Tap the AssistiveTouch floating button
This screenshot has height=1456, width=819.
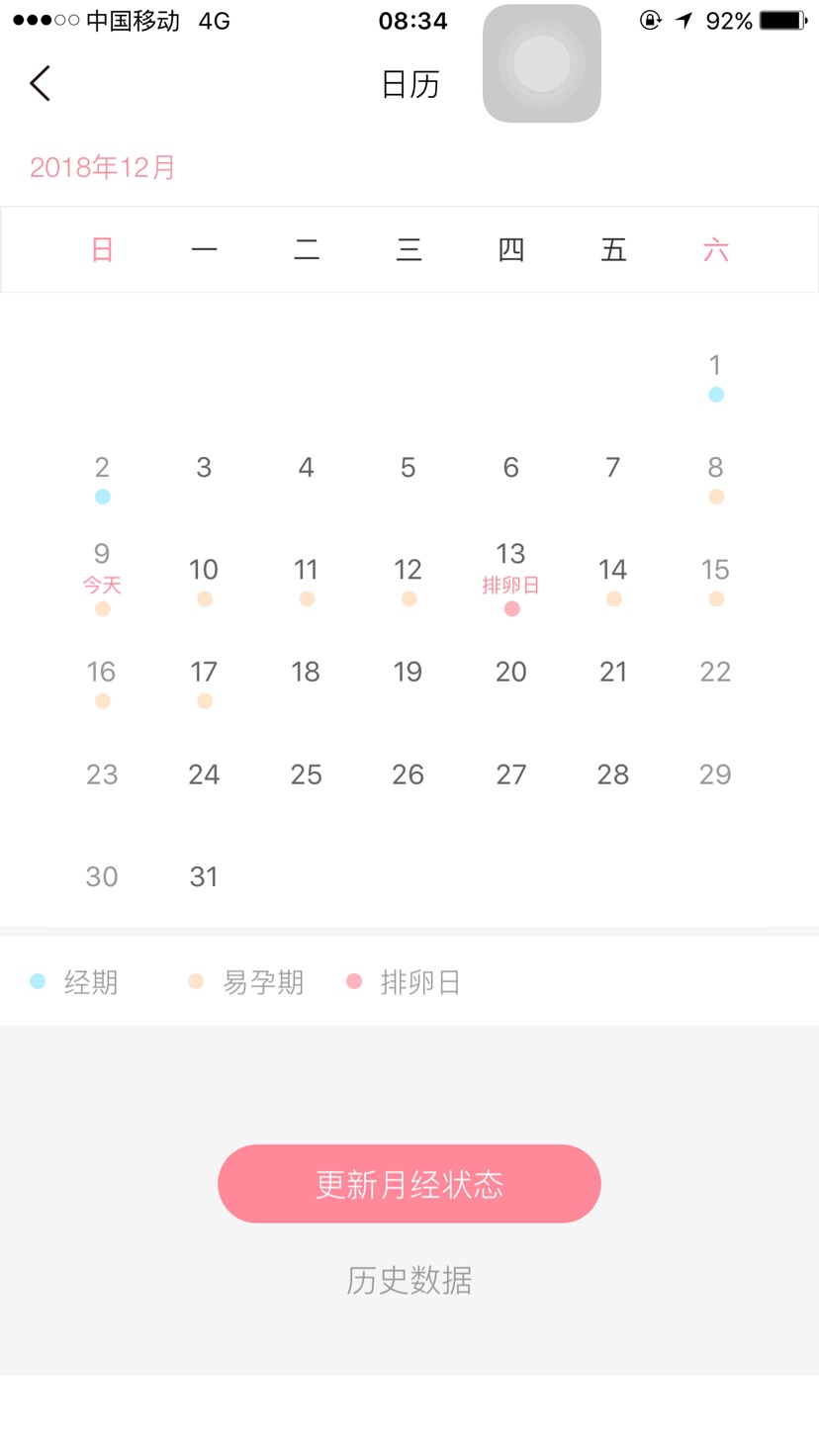541,64
